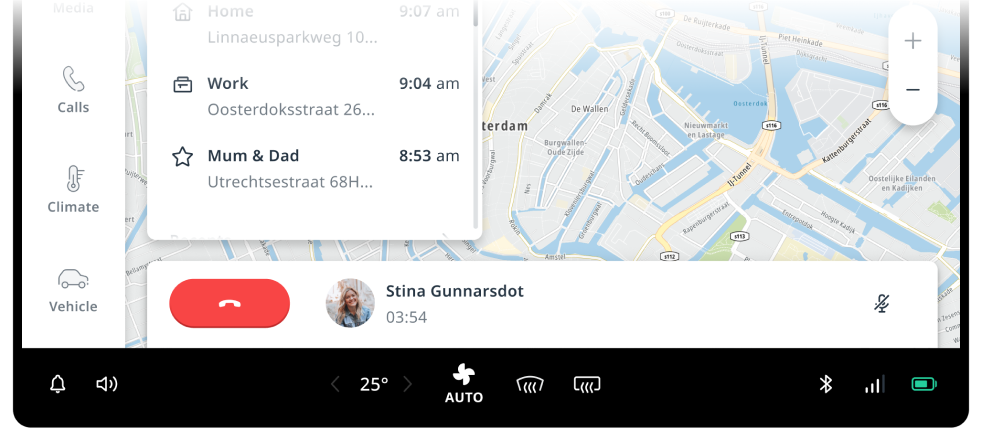The width and height of the screenshot is (982, 437).
Task: Turn on rear window defrost
Action: click(587, 384)
